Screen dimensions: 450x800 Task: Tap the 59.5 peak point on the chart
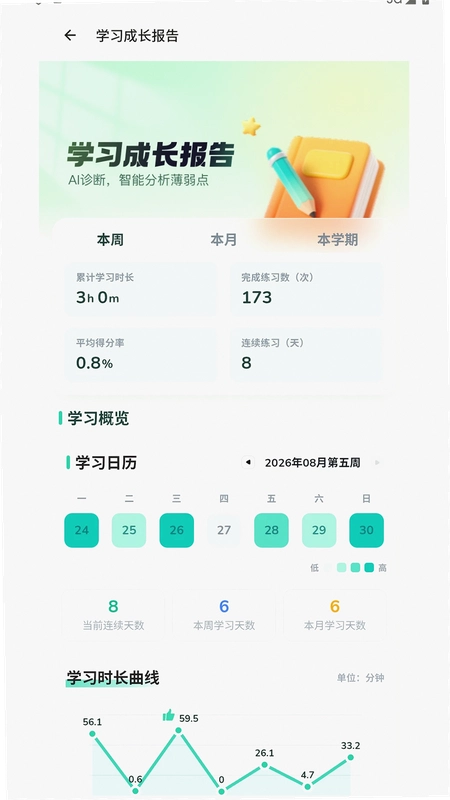pyautogui.click(x=179, y=730)
